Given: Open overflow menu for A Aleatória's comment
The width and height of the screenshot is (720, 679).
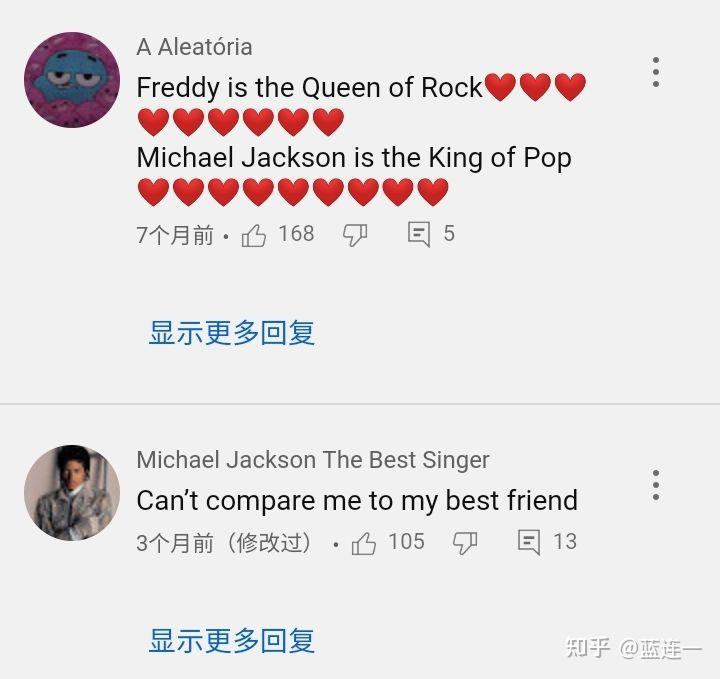Looking at the screenshot, I should [655, 72].
